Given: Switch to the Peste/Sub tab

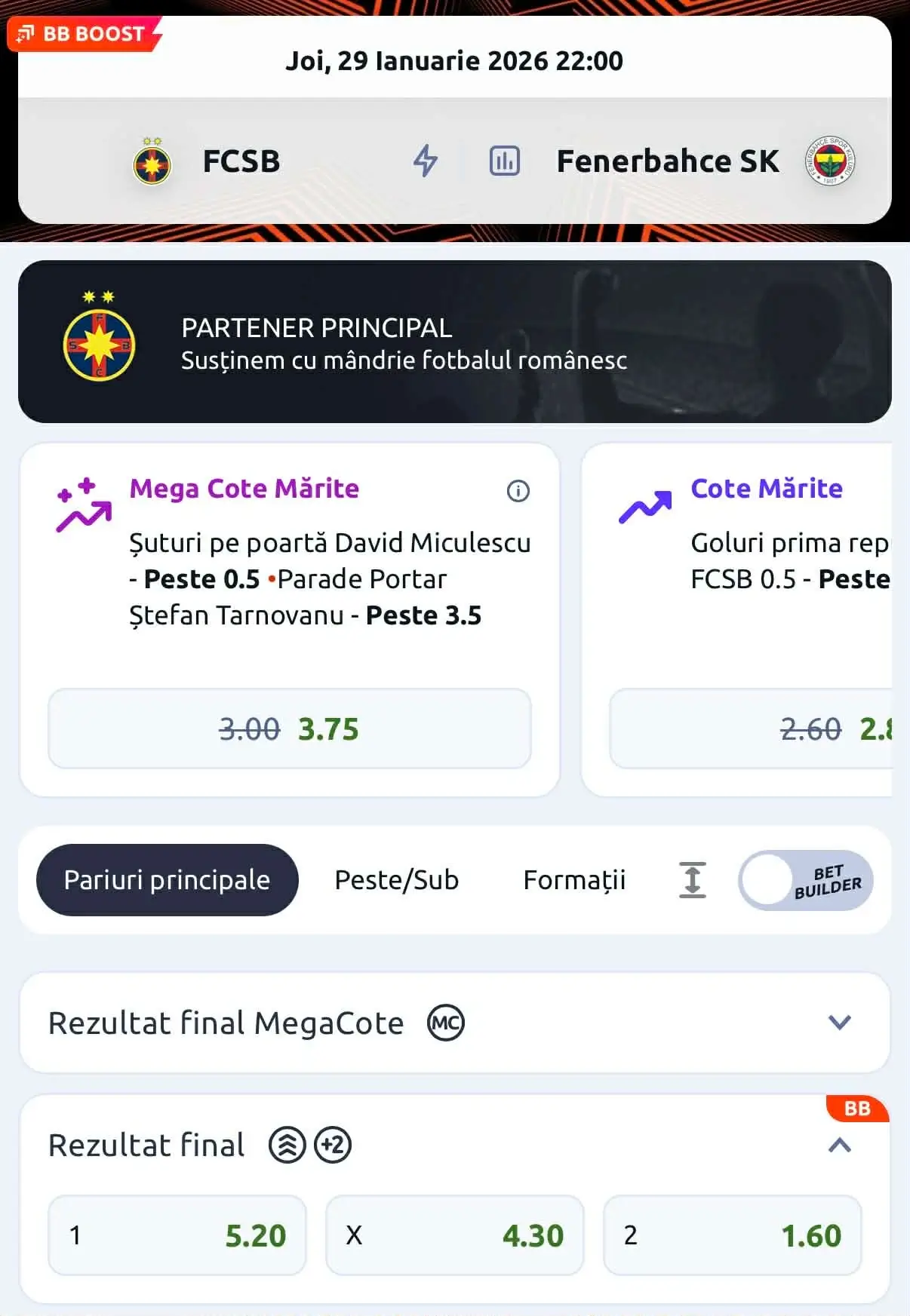Looking at the screenshot, I should point(398,880).
